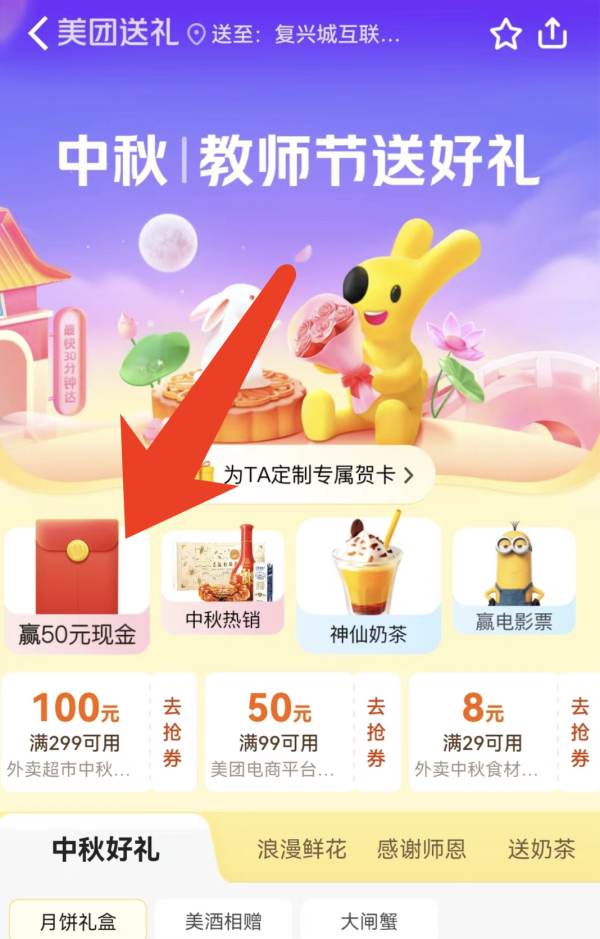Open 赢电影票 tile
The image size is (600, 939).
tap(514, 583)
